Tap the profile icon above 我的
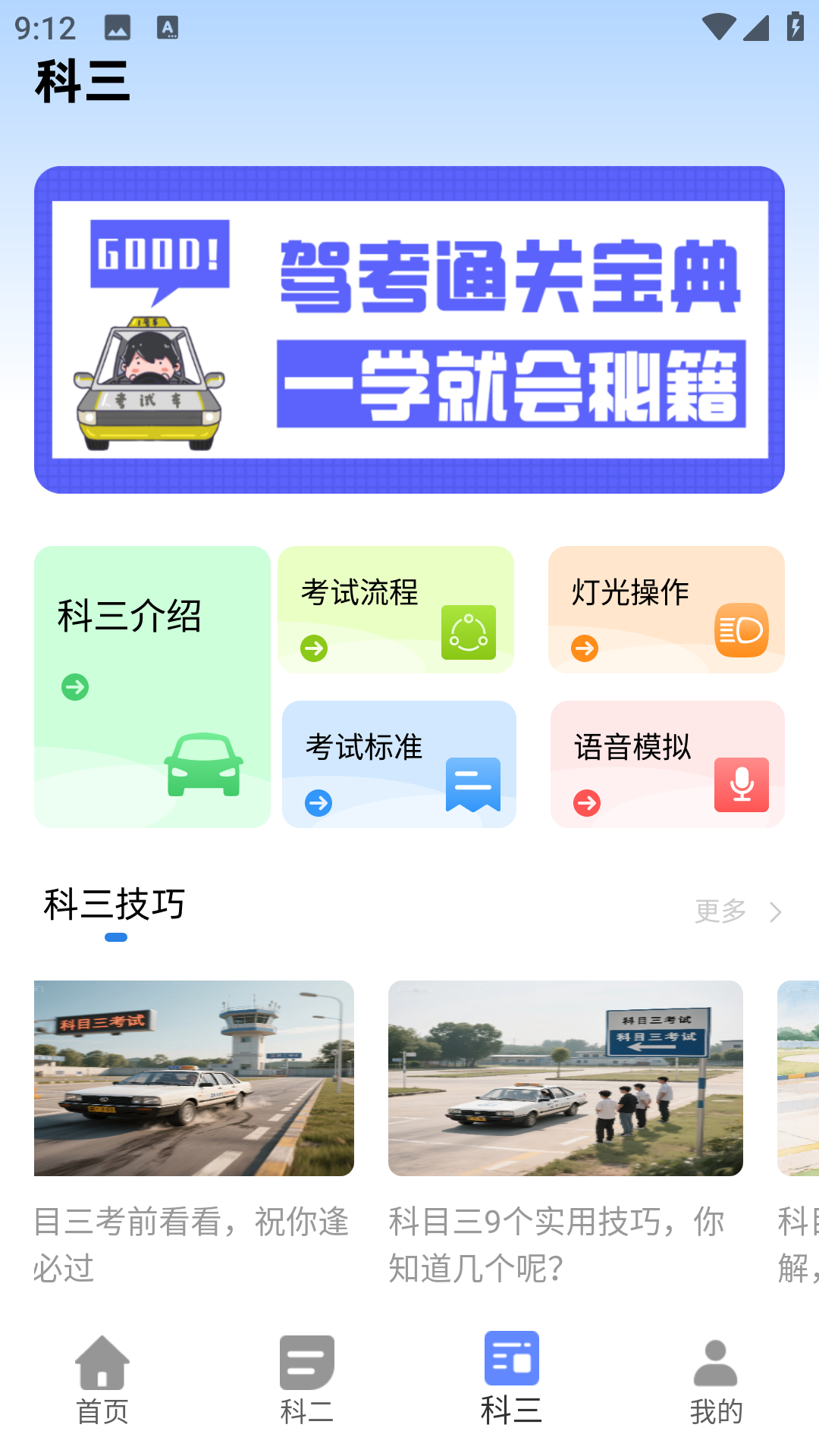 tap(716, 1361)
